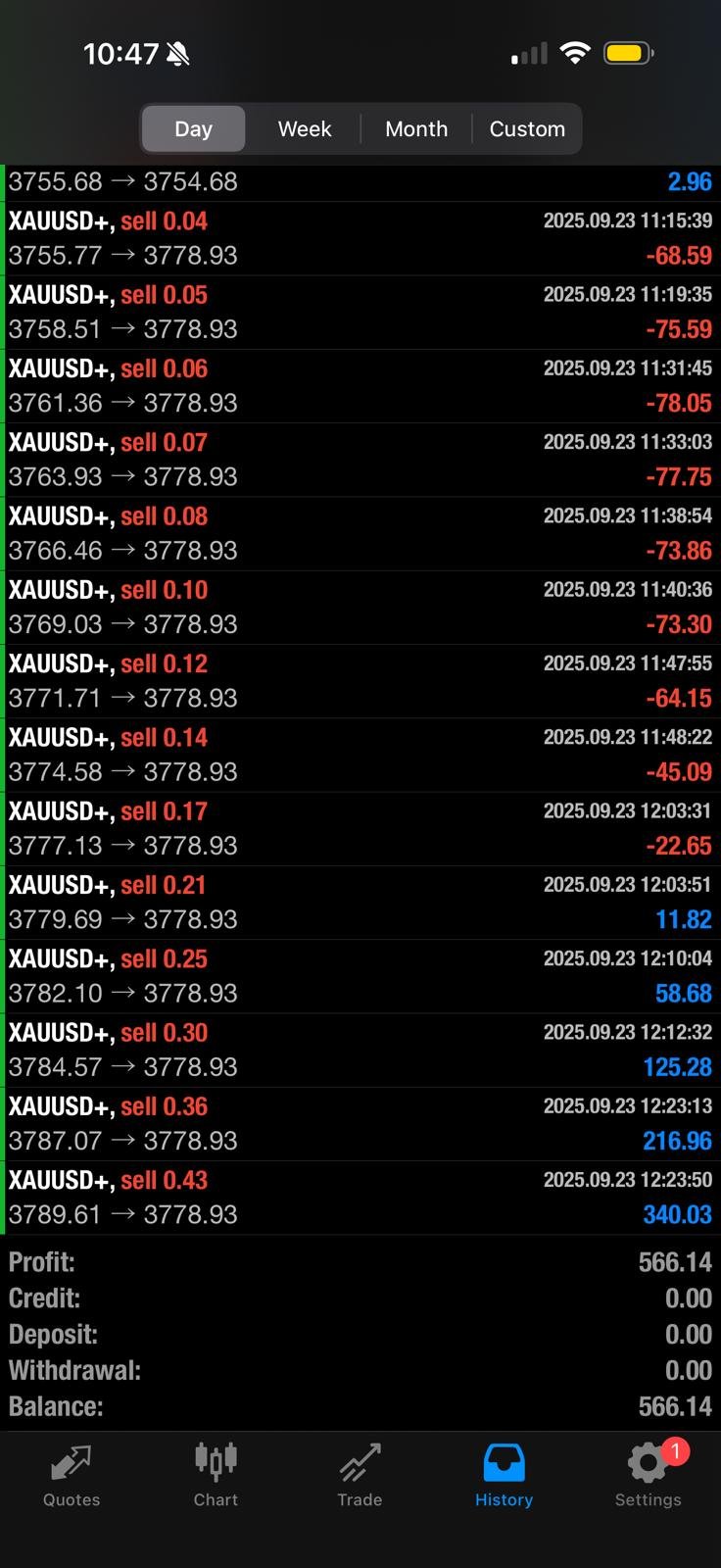
Task: Switch to the Week period
Action: click(305, 129)
